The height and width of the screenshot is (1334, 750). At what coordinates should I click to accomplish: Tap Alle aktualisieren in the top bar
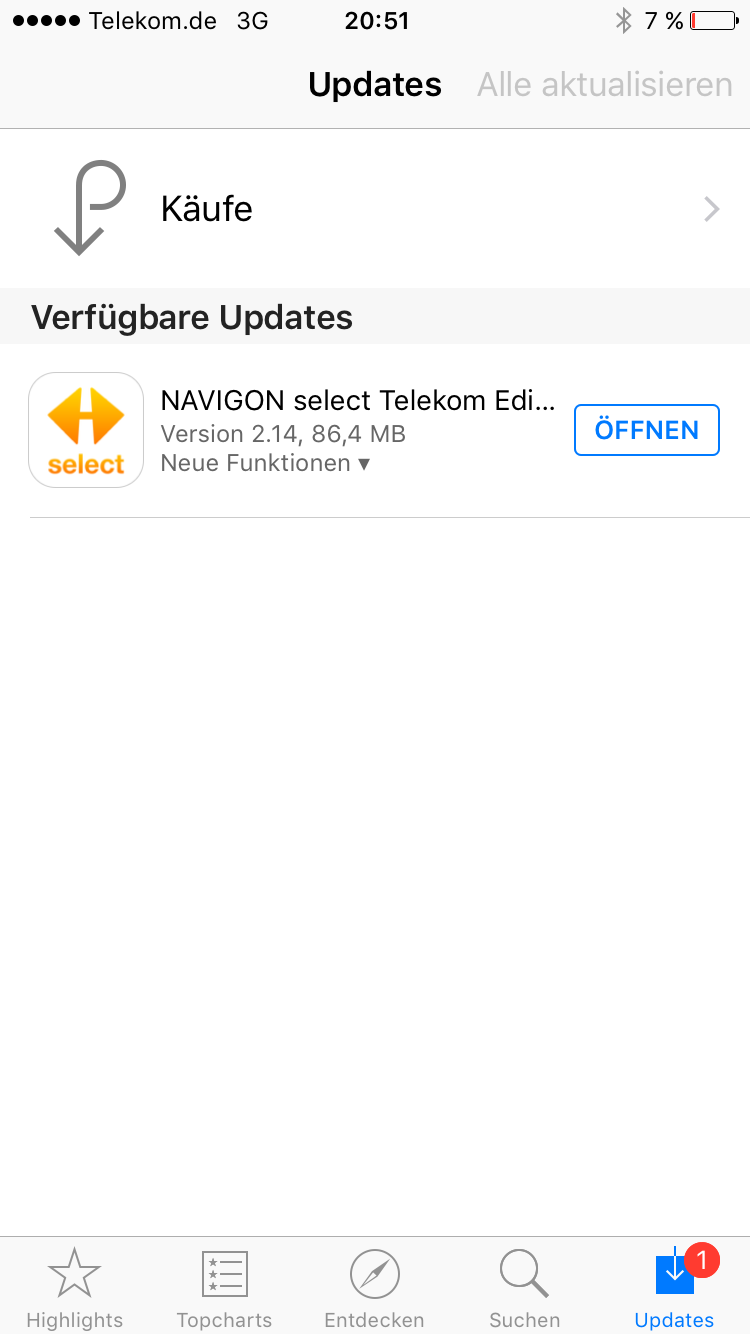click(x=605, y=85)
